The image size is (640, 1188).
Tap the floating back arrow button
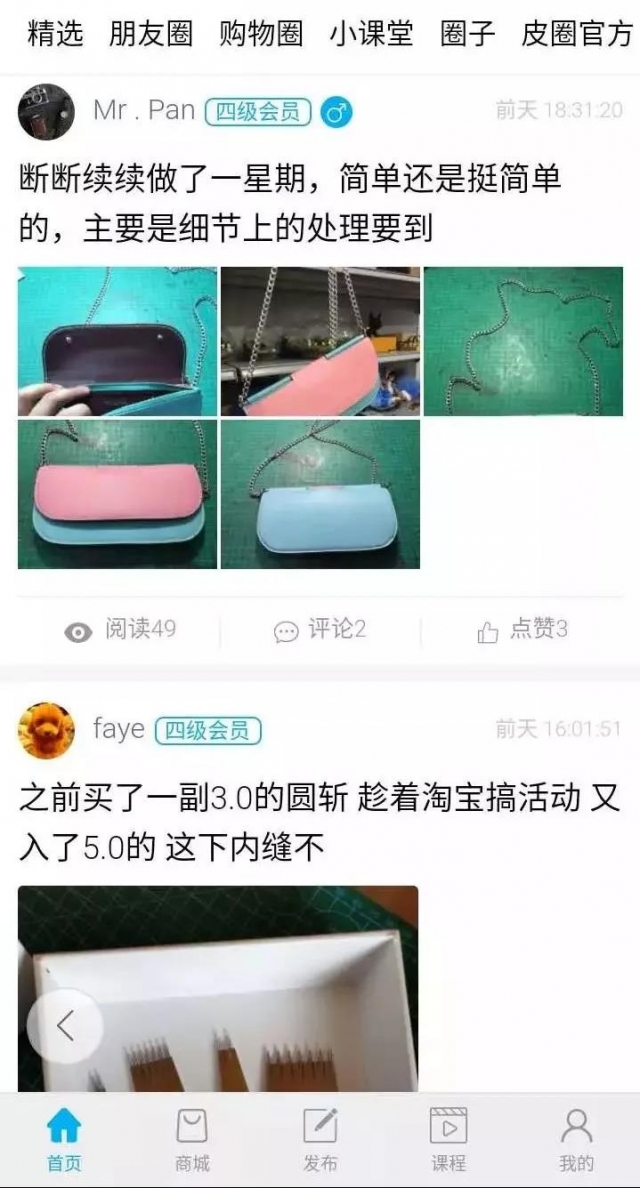[x=65, y=1025]
